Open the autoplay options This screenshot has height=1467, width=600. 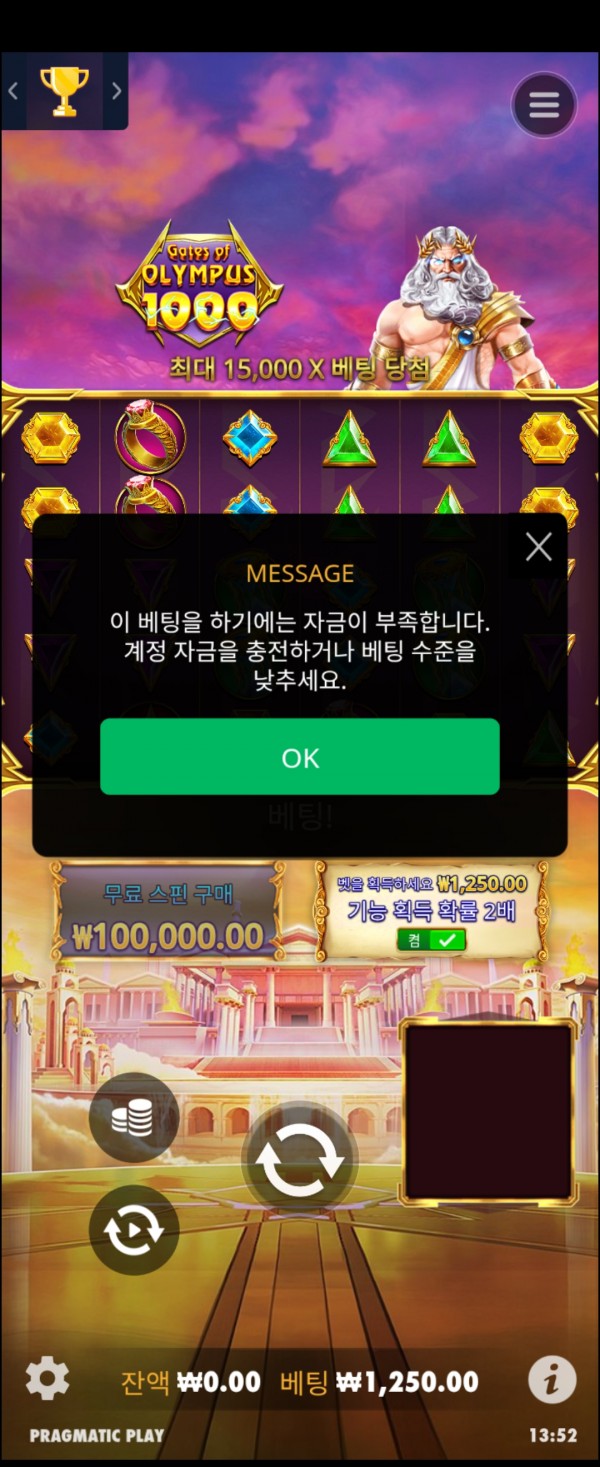[x=133, y=1230]
